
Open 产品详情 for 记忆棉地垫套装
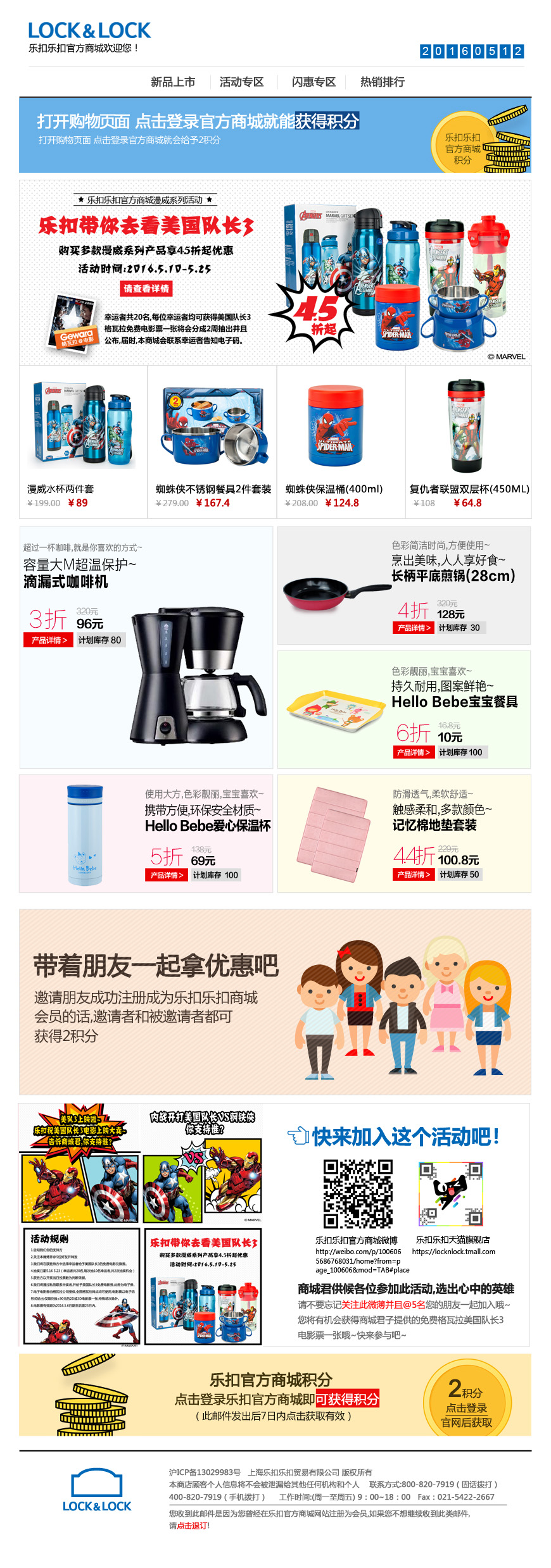click(x=414, y=874)
